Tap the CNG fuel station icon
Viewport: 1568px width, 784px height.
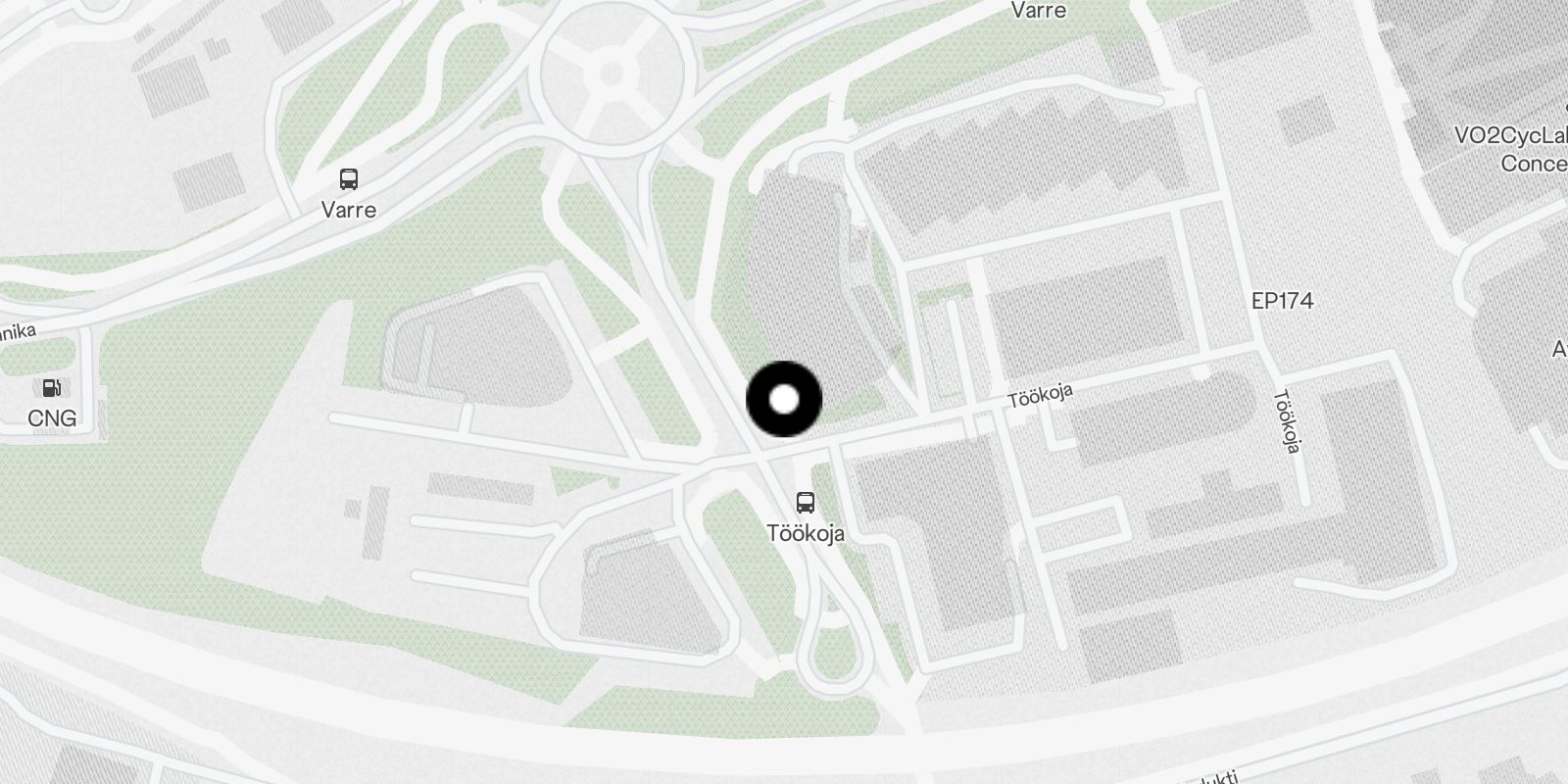coord(51,388)
